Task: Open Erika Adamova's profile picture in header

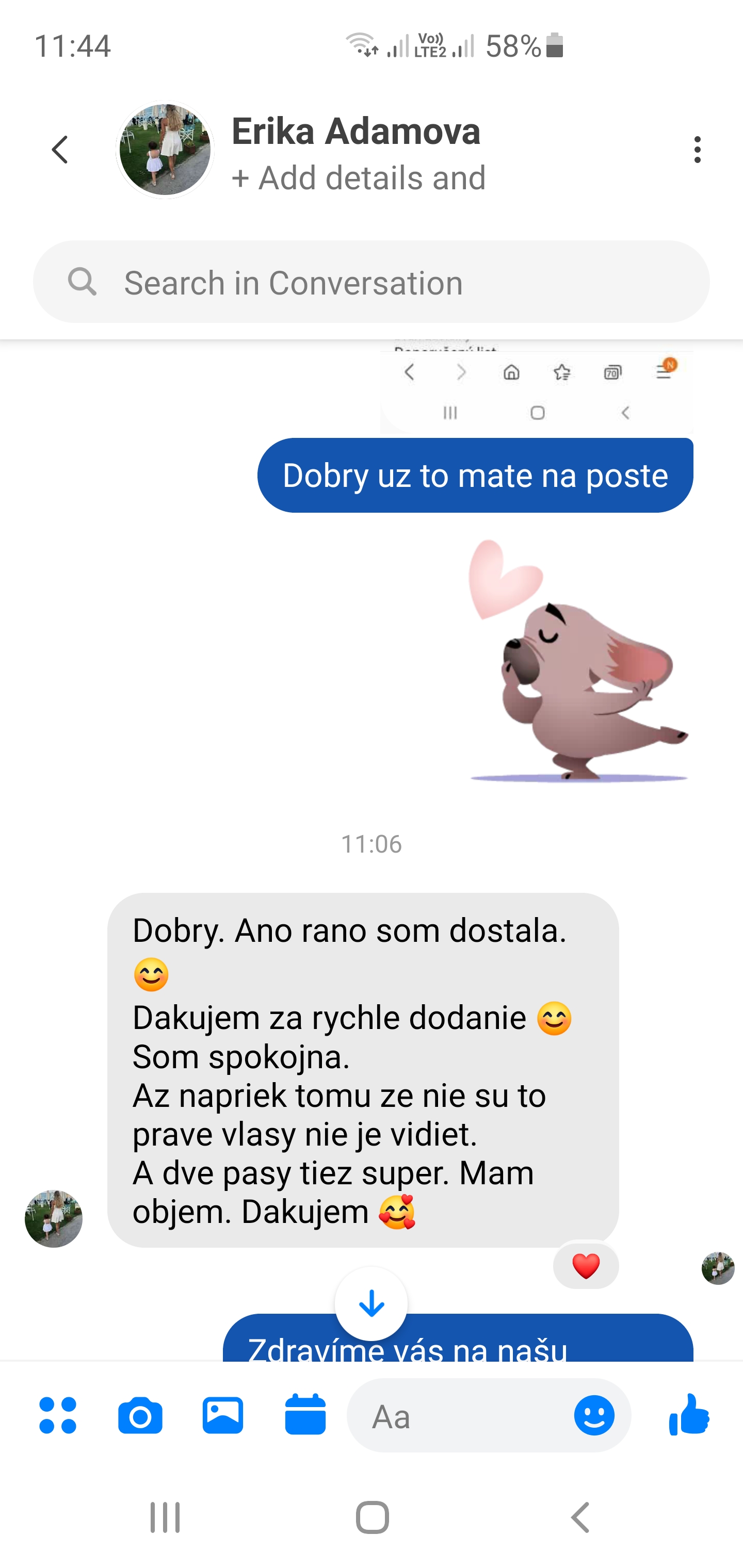Action: (165, 150)
